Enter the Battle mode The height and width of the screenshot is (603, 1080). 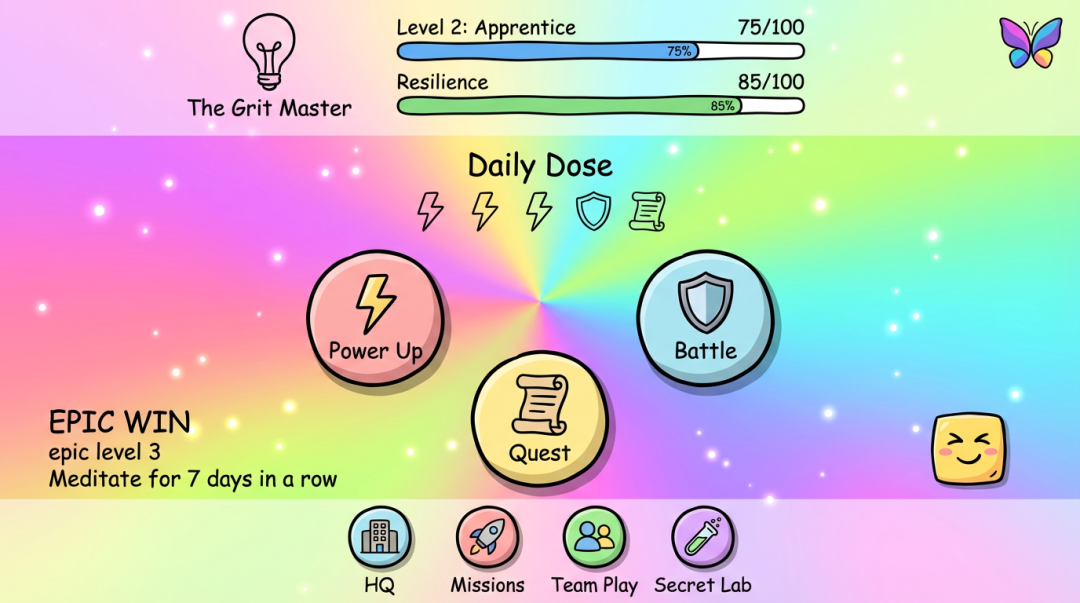point(705,317)
